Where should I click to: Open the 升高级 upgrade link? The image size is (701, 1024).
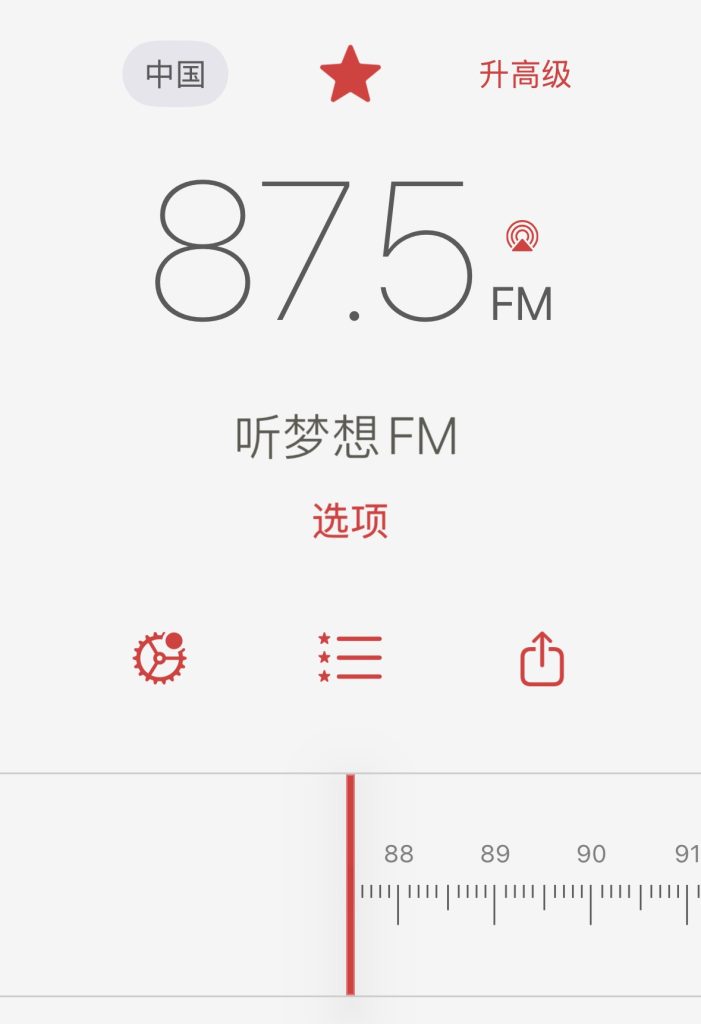point(525,75)
